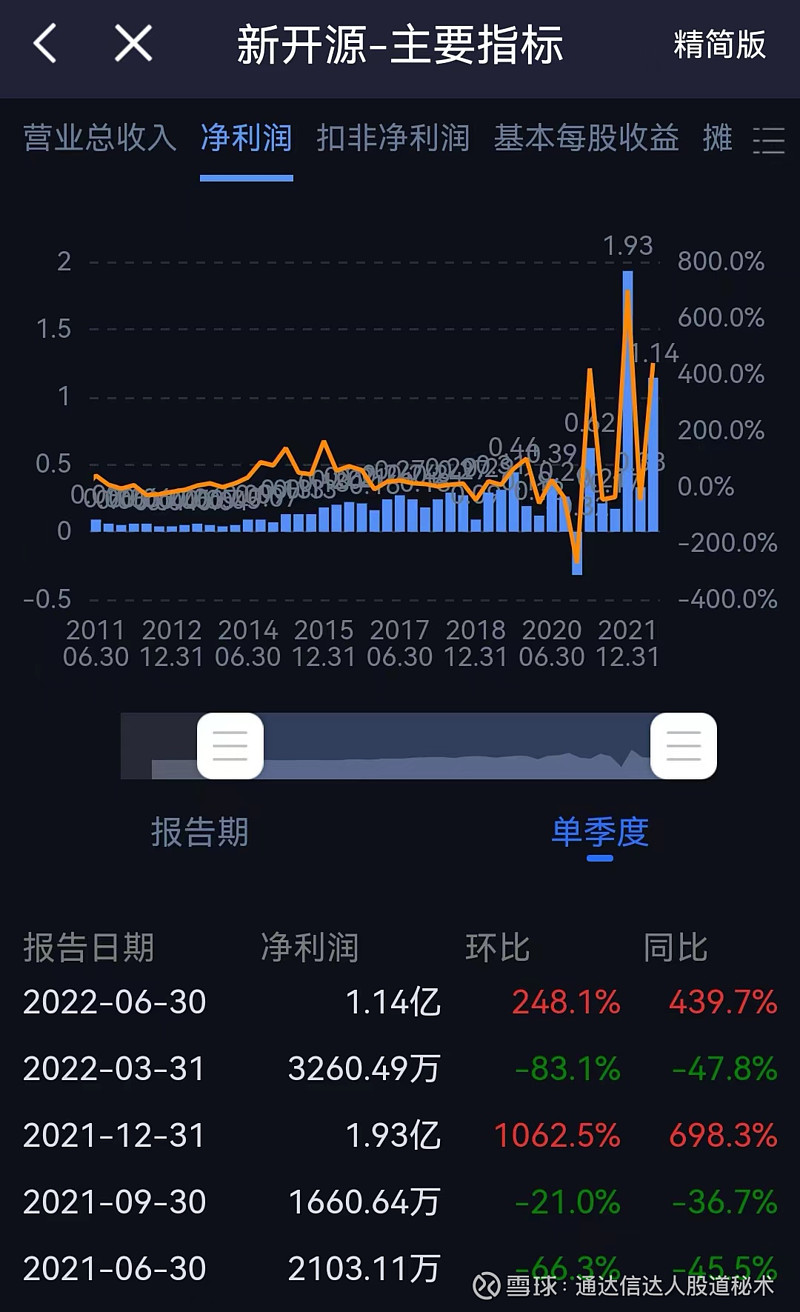Close the 主要指标 page
Image resolution: width=800 pixels, height=1312 pixels.
pyautogui.click(x=133, y=44)
